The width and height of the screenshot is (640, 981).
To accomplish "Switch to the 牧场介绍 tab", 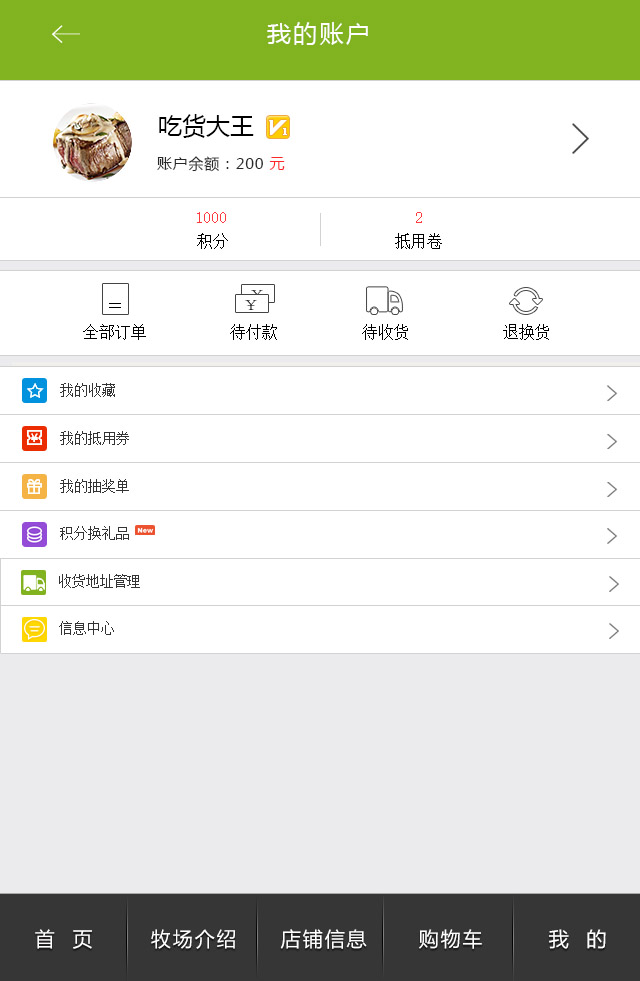I will 193,939.
